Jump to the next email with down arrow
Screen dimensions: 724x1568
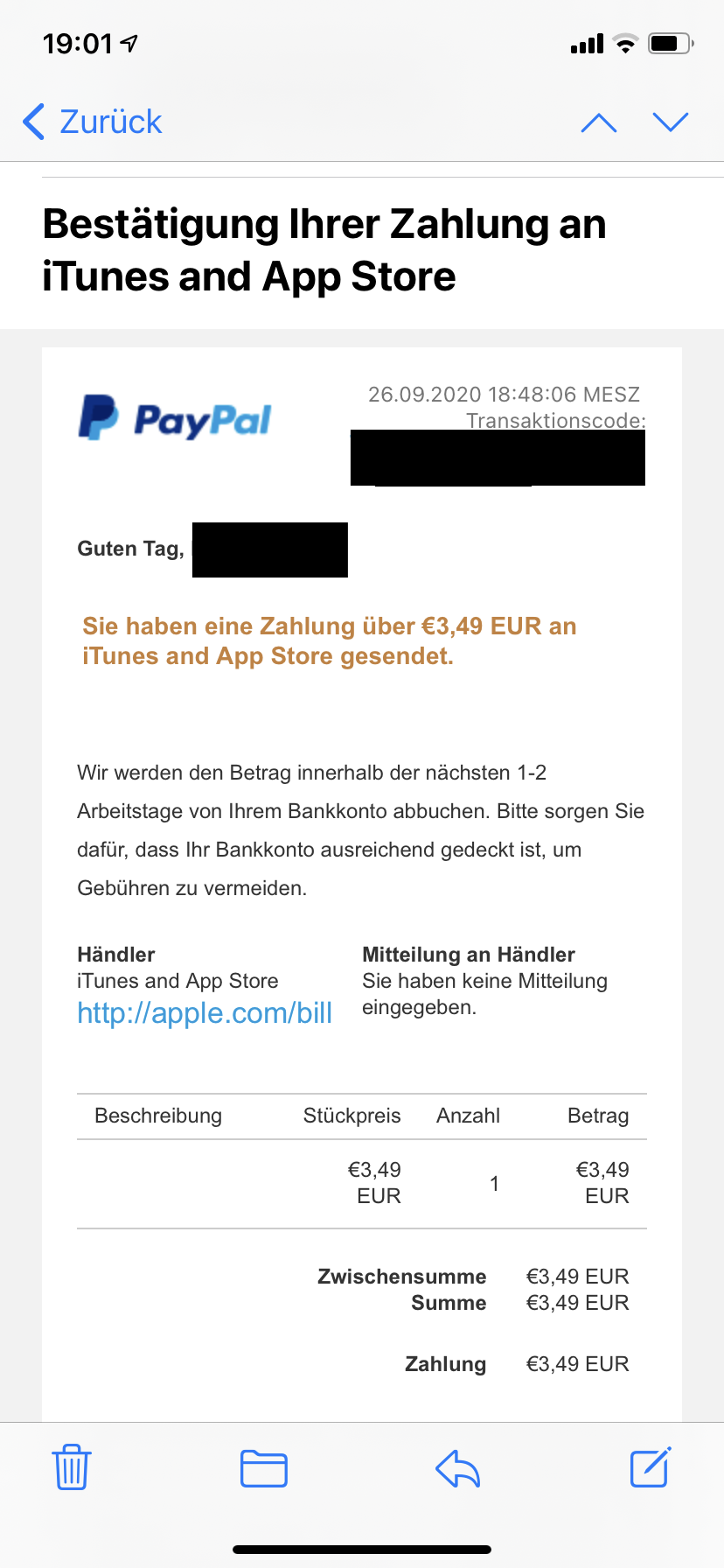coord(671,122)
